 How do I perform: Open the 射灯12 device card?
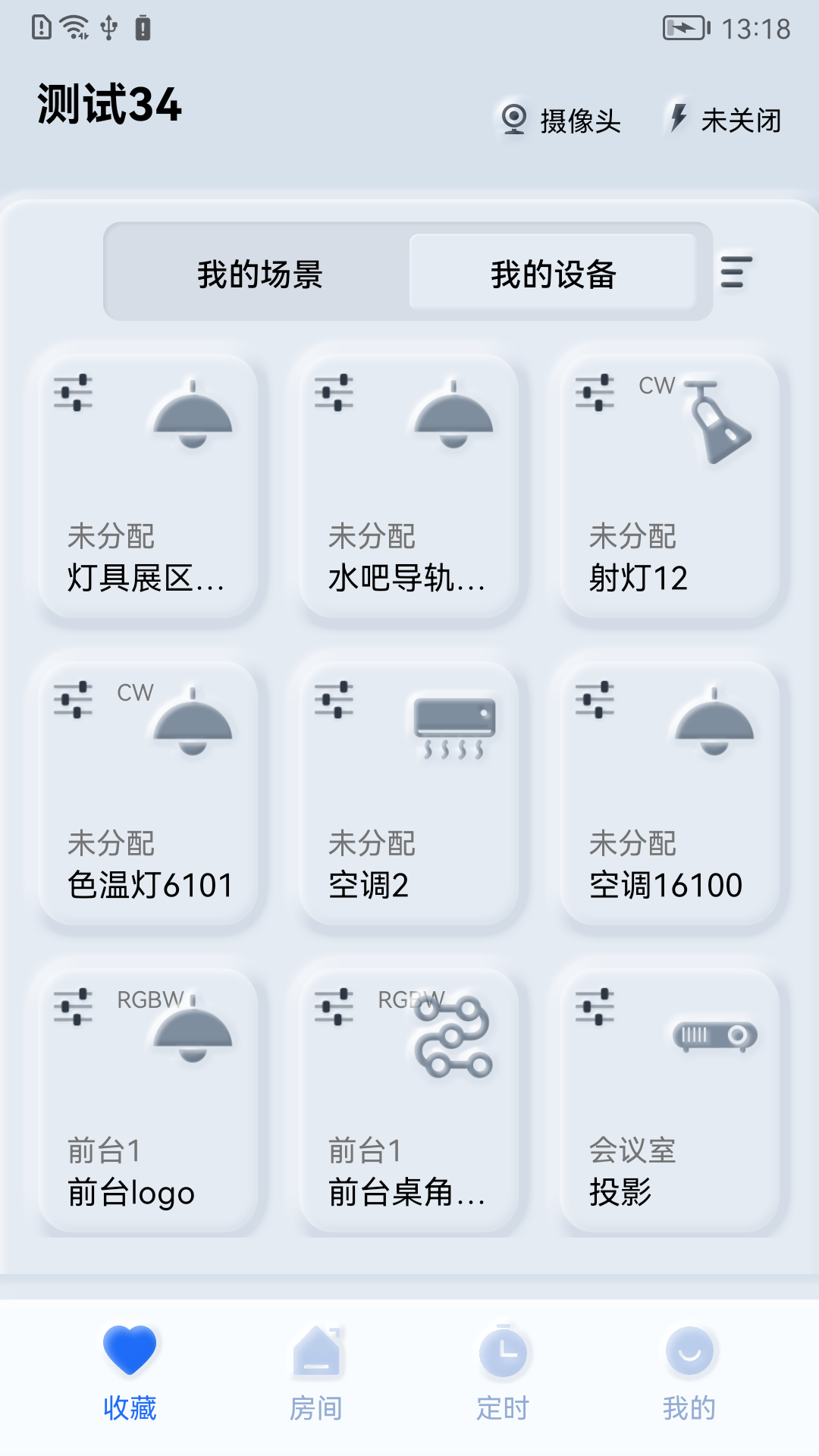pos(670,488)
